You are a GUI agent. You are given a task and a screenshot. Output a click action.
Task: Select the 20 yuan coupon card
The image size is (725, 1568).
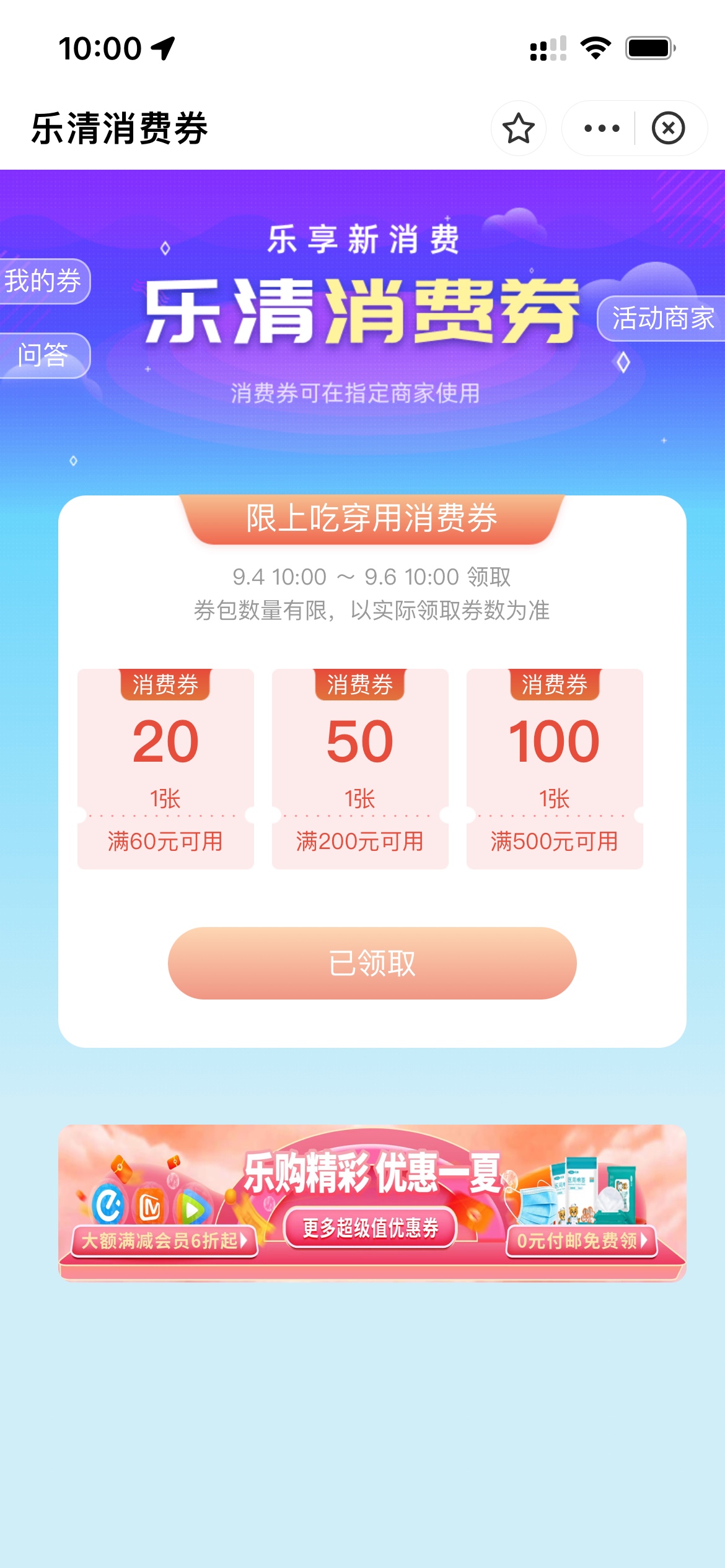tap(165, 768)
